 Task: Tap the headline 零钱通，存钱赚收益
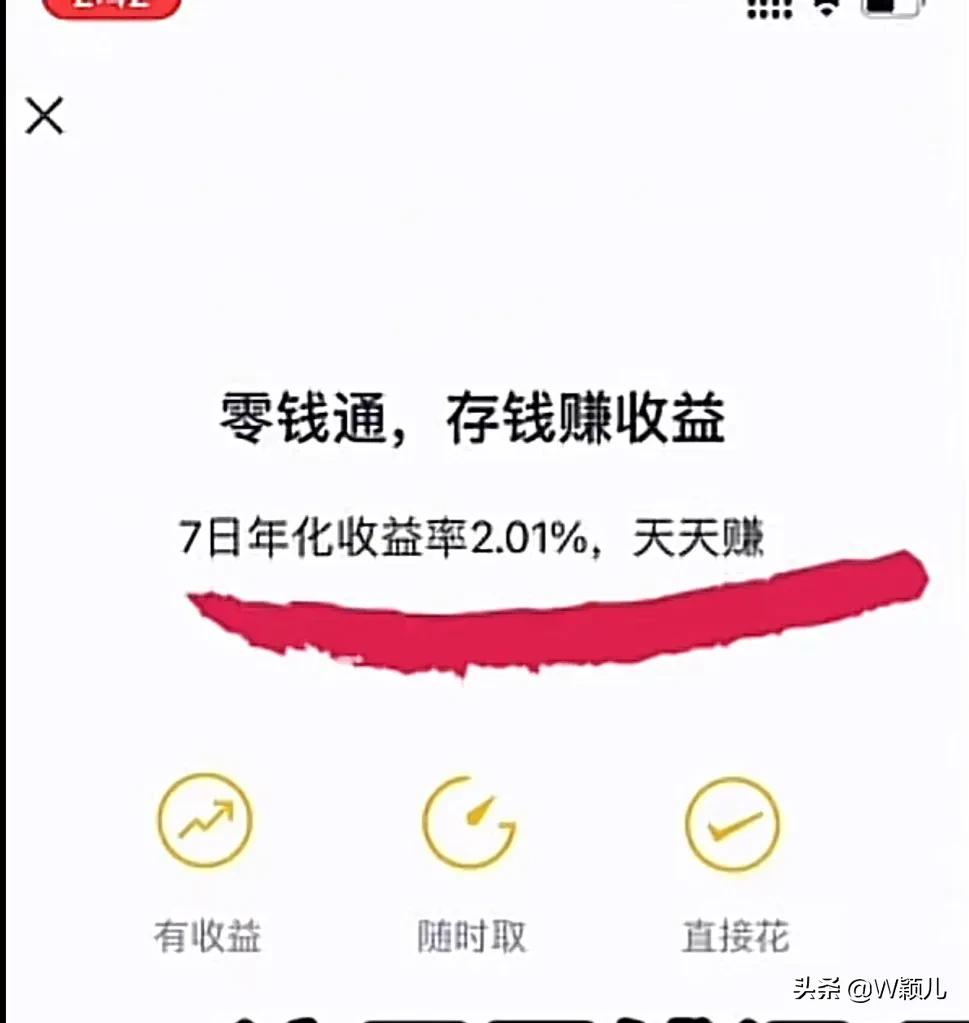(473, 417)
